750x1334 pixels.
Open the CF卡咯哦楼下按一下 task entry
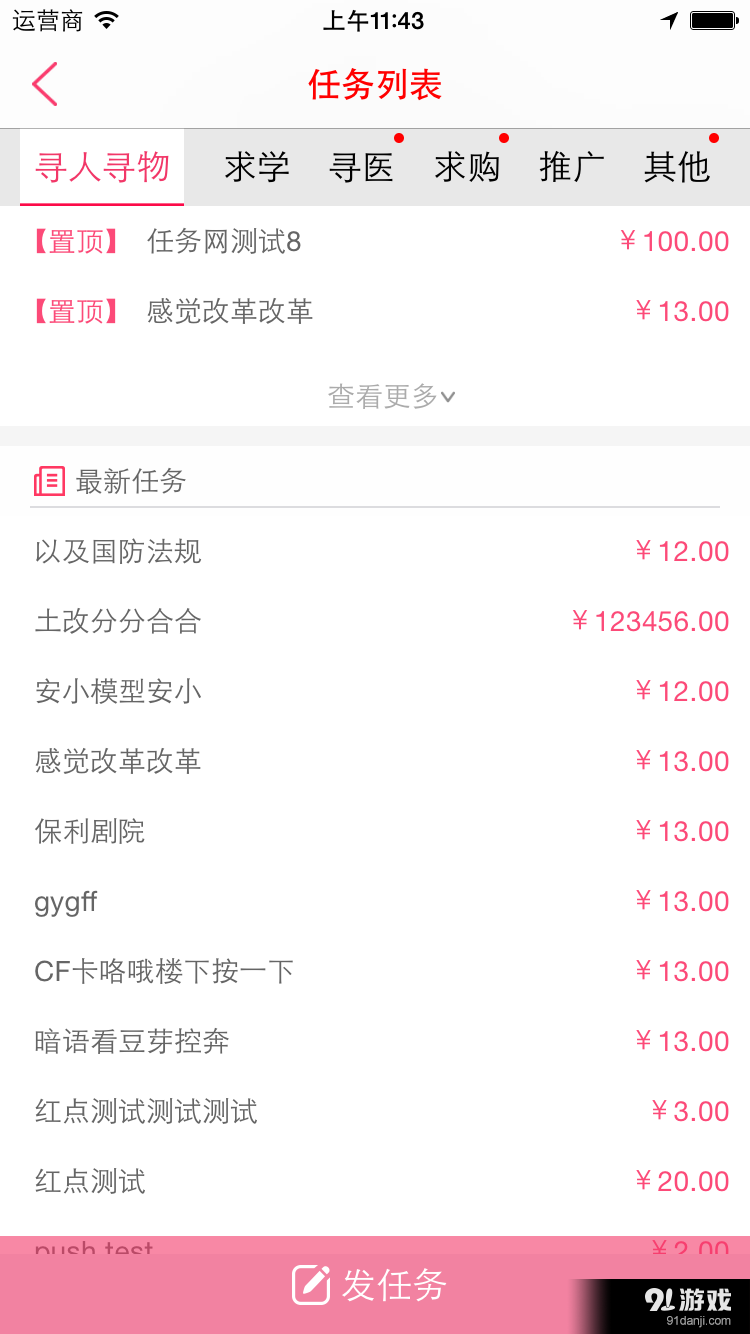pos(163,971)
